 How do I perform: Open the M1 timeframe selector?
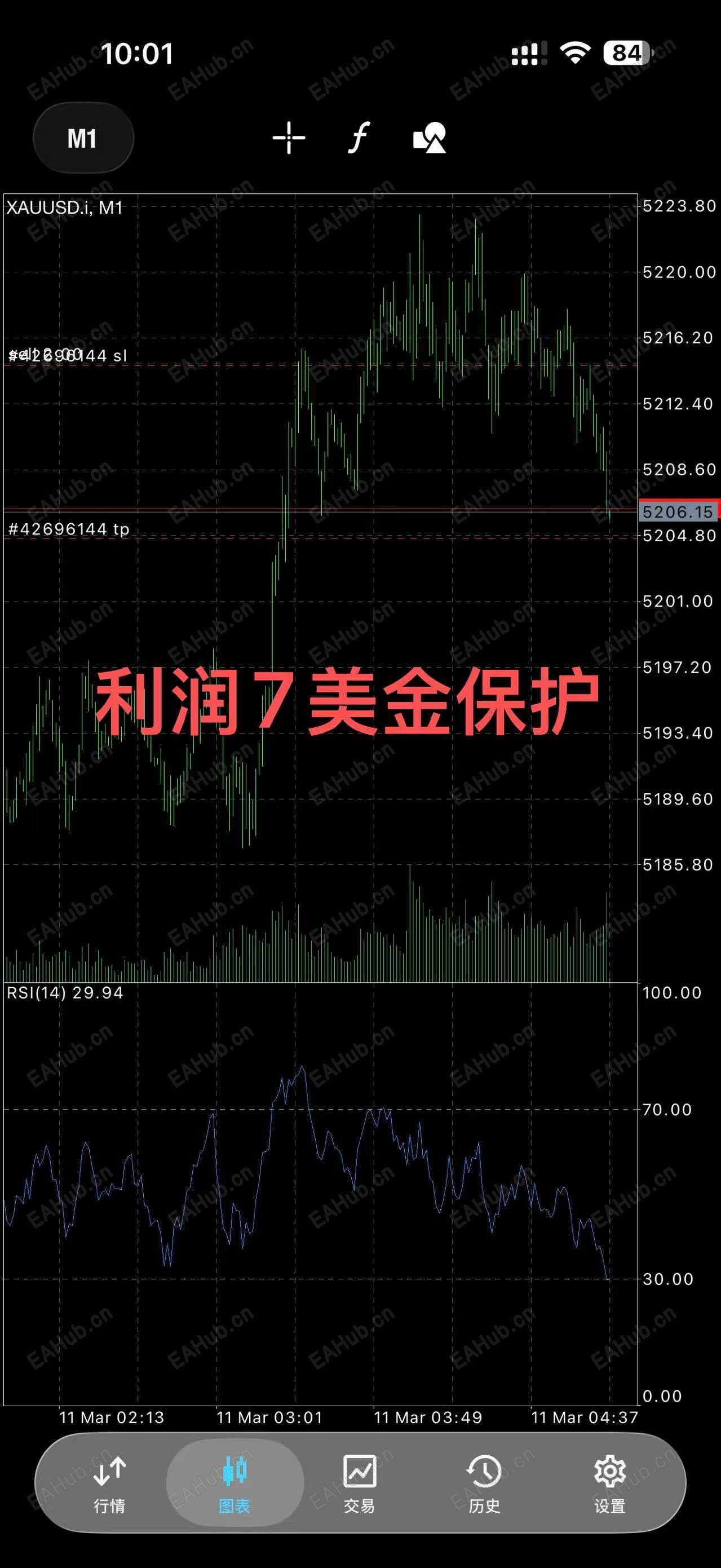(83, 138)
